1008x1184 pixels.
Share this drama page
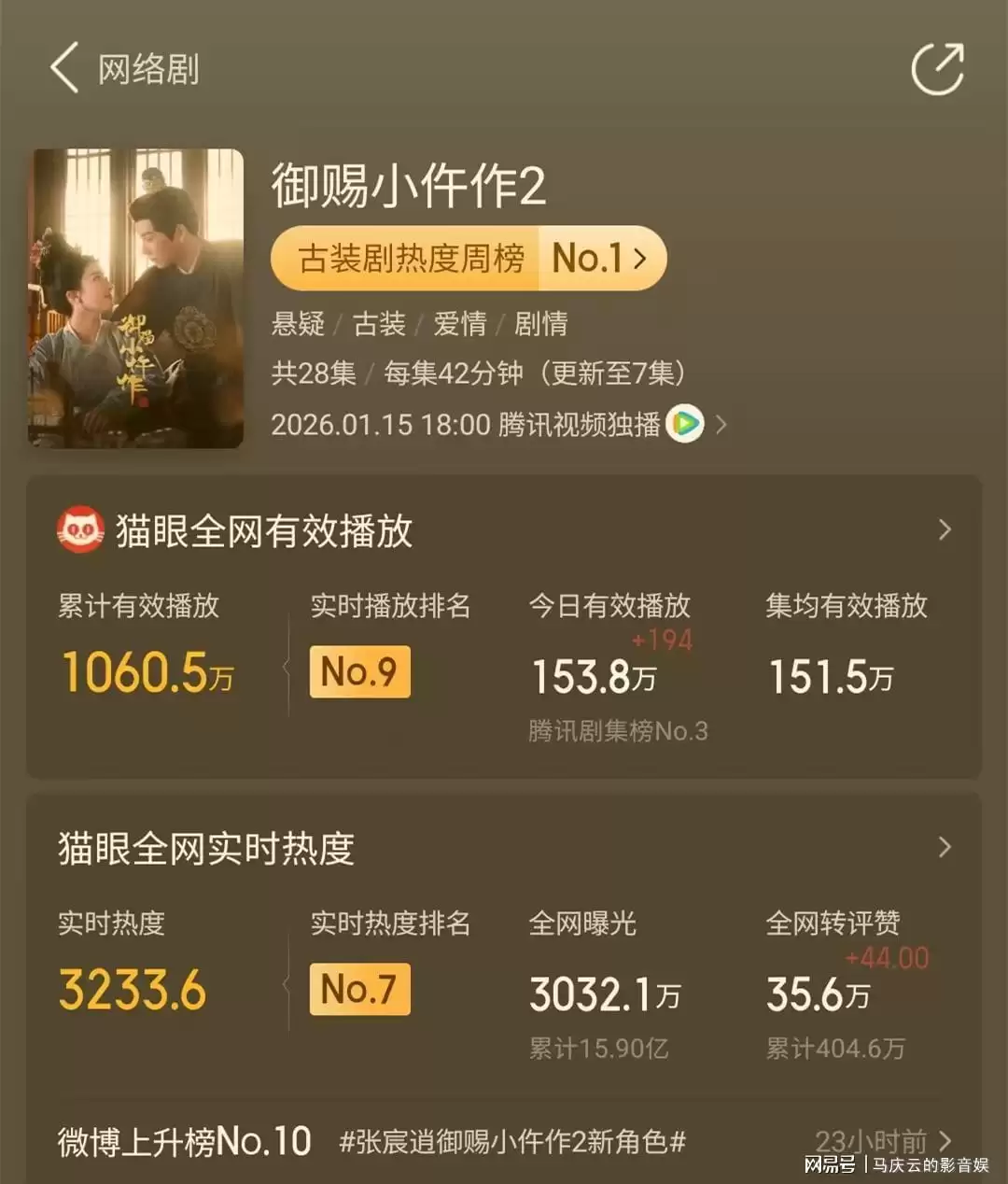(x=936, y=69)
